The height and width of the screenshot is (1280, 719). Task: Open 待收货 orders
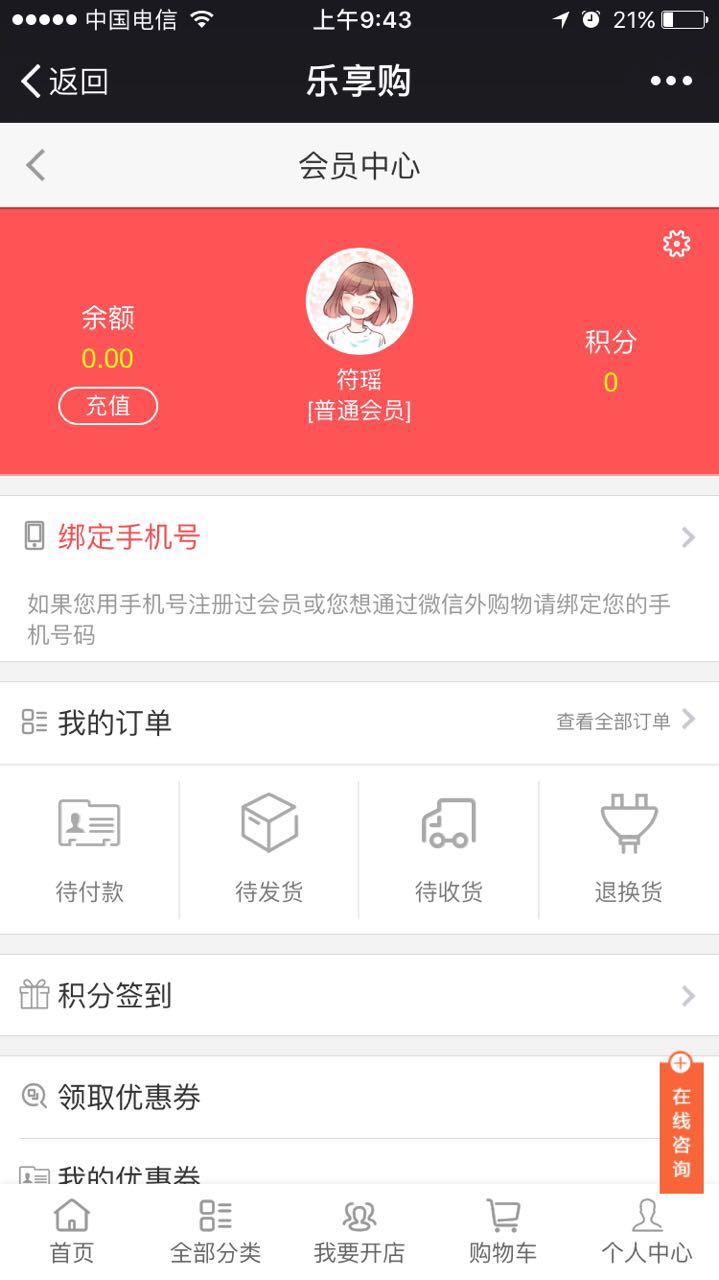pos(449,850)
